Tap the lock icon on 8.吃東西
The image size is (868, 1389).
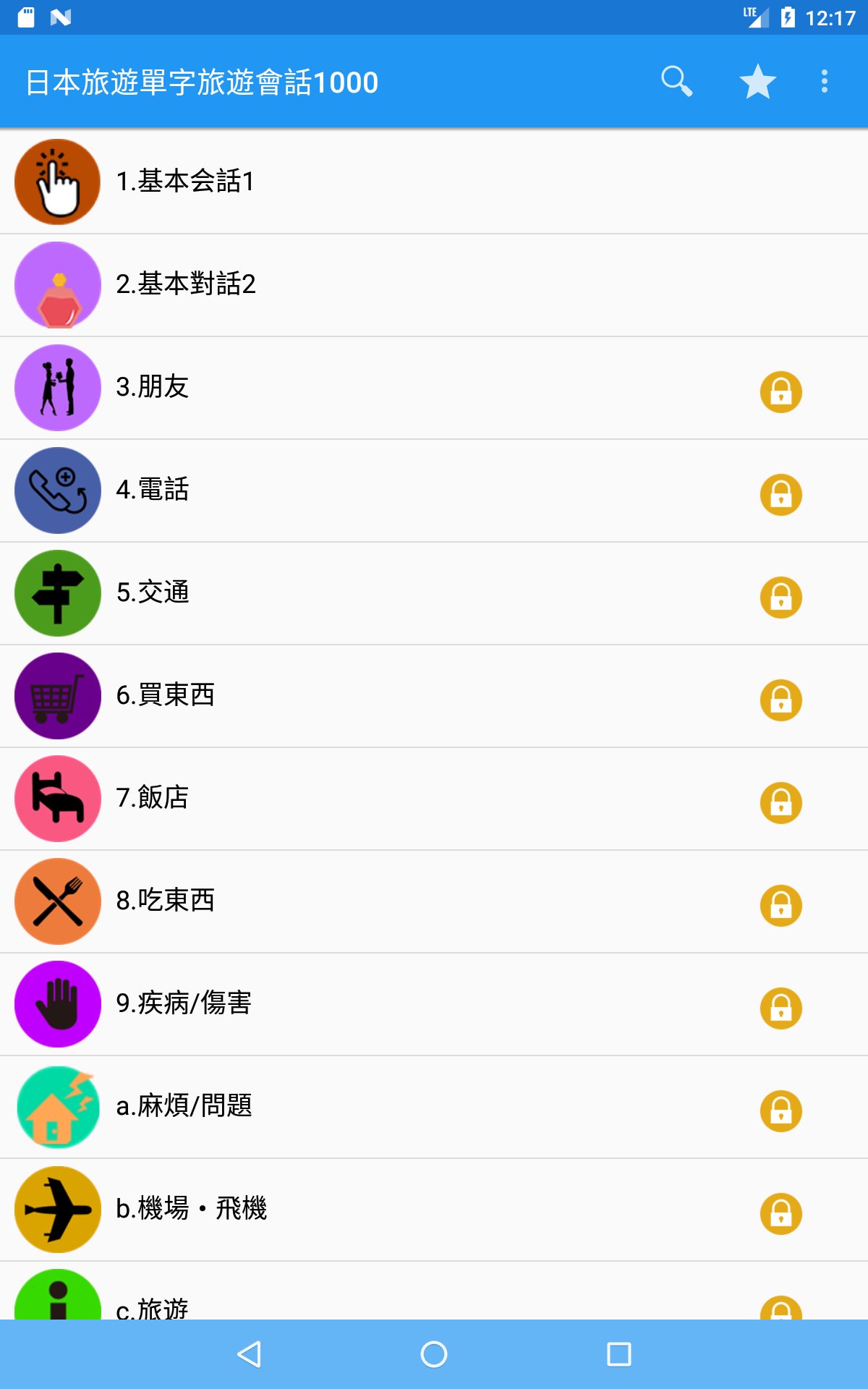(x=780, y=906)
